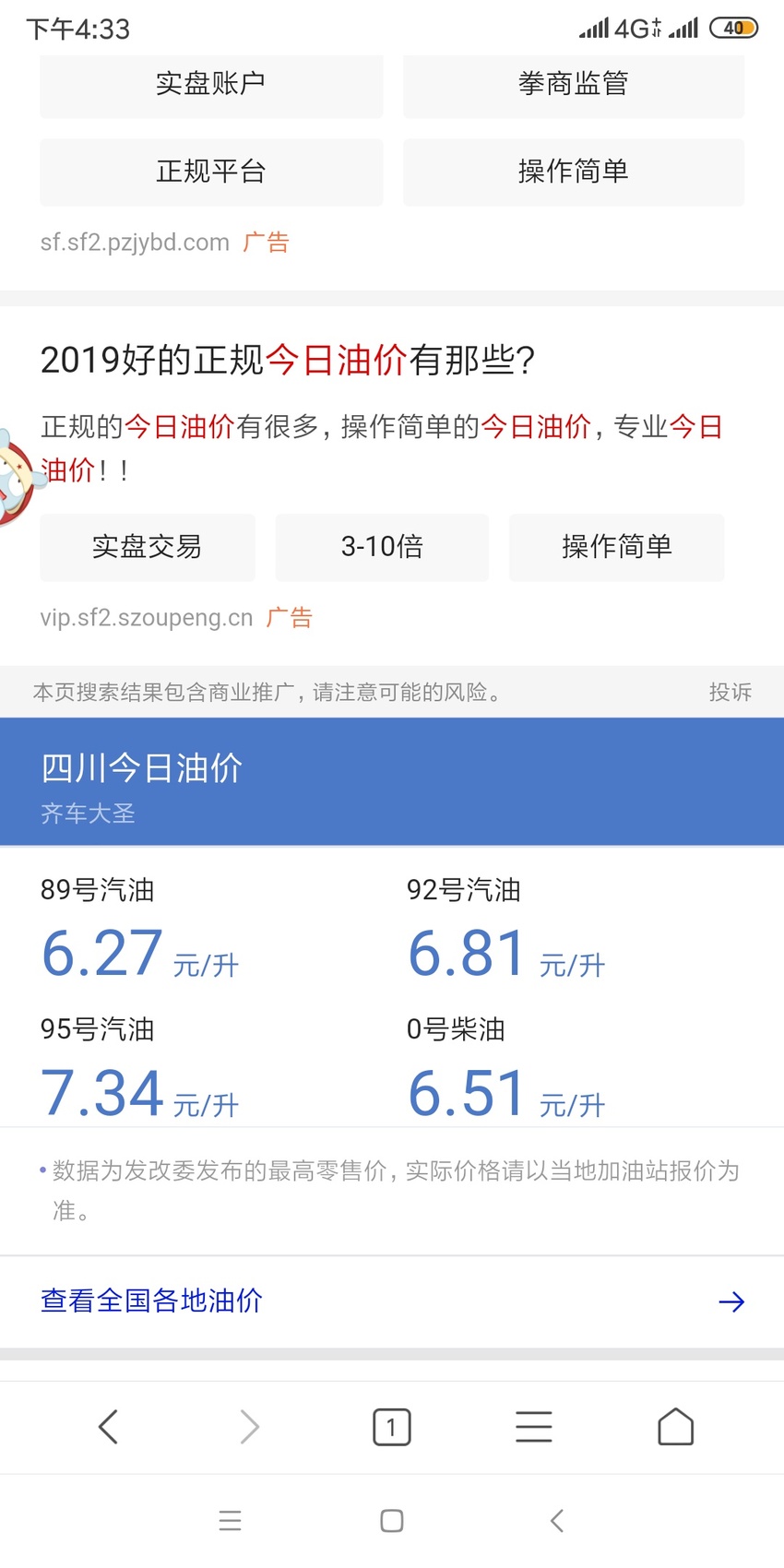Tap the 实盘交易 chip
The height and width of the screenshot is (1568, 784).
148,547
